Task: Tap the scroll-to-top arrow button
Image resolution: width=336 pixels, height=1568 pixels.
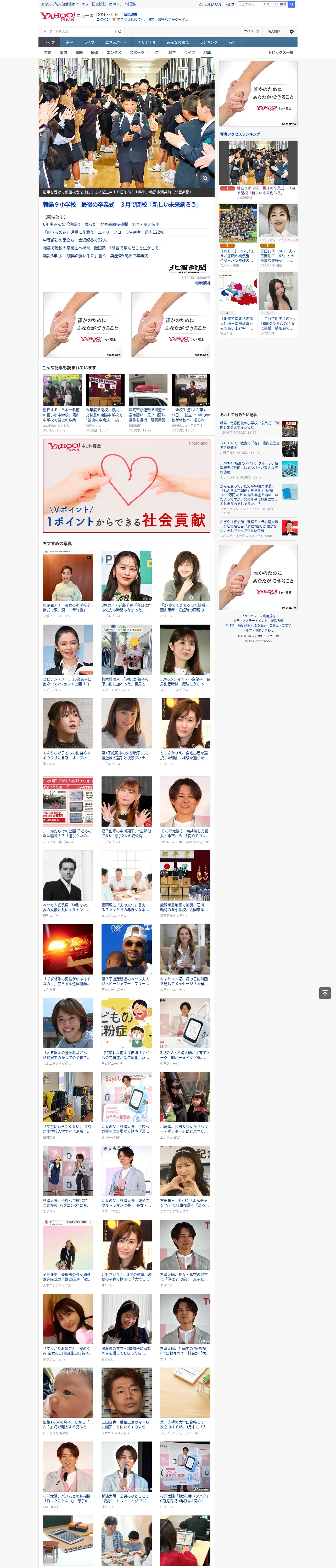Action: click(325, 993)
